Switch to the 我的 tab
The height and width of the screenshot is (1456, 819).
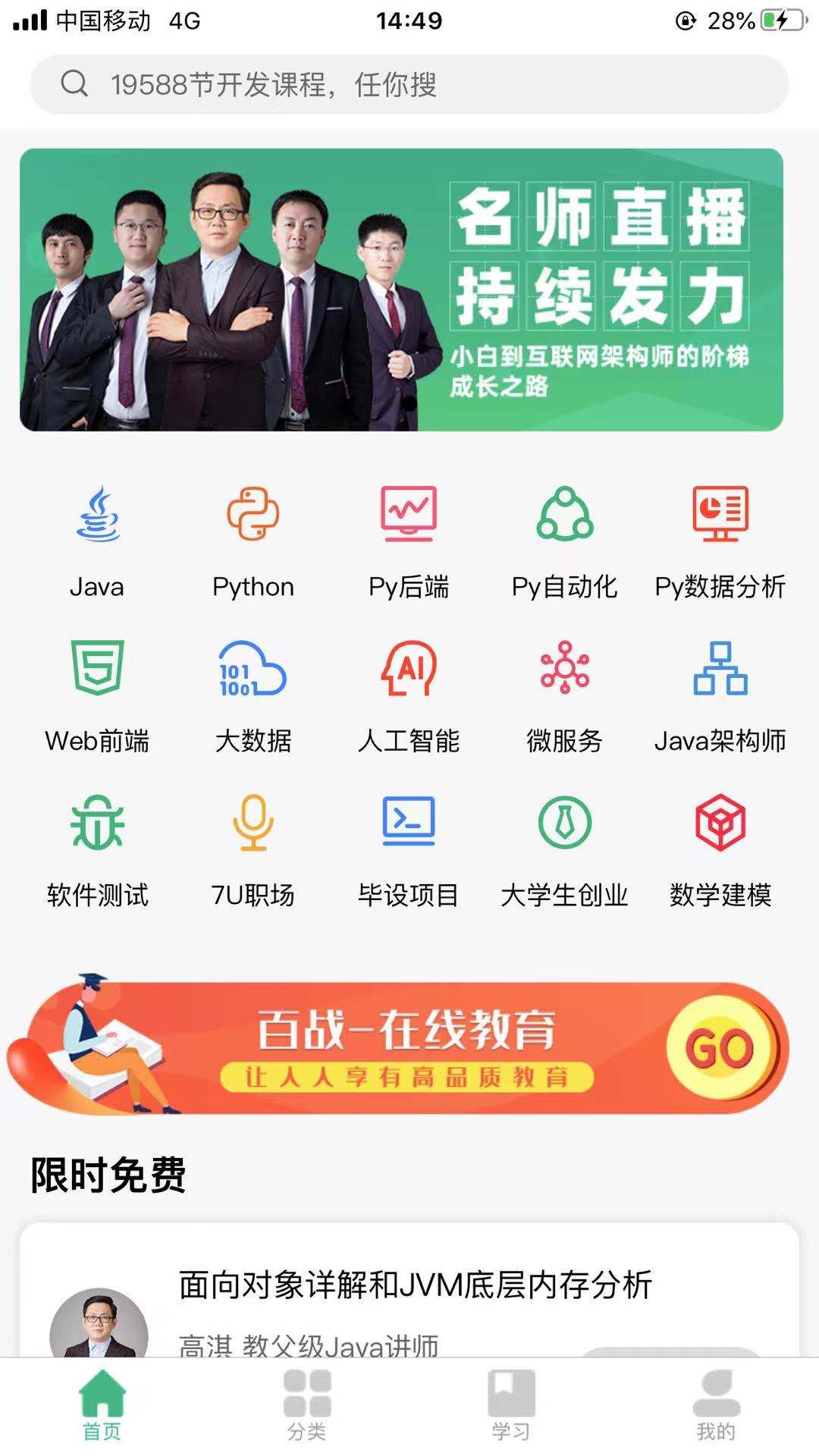coord(716,1404)
